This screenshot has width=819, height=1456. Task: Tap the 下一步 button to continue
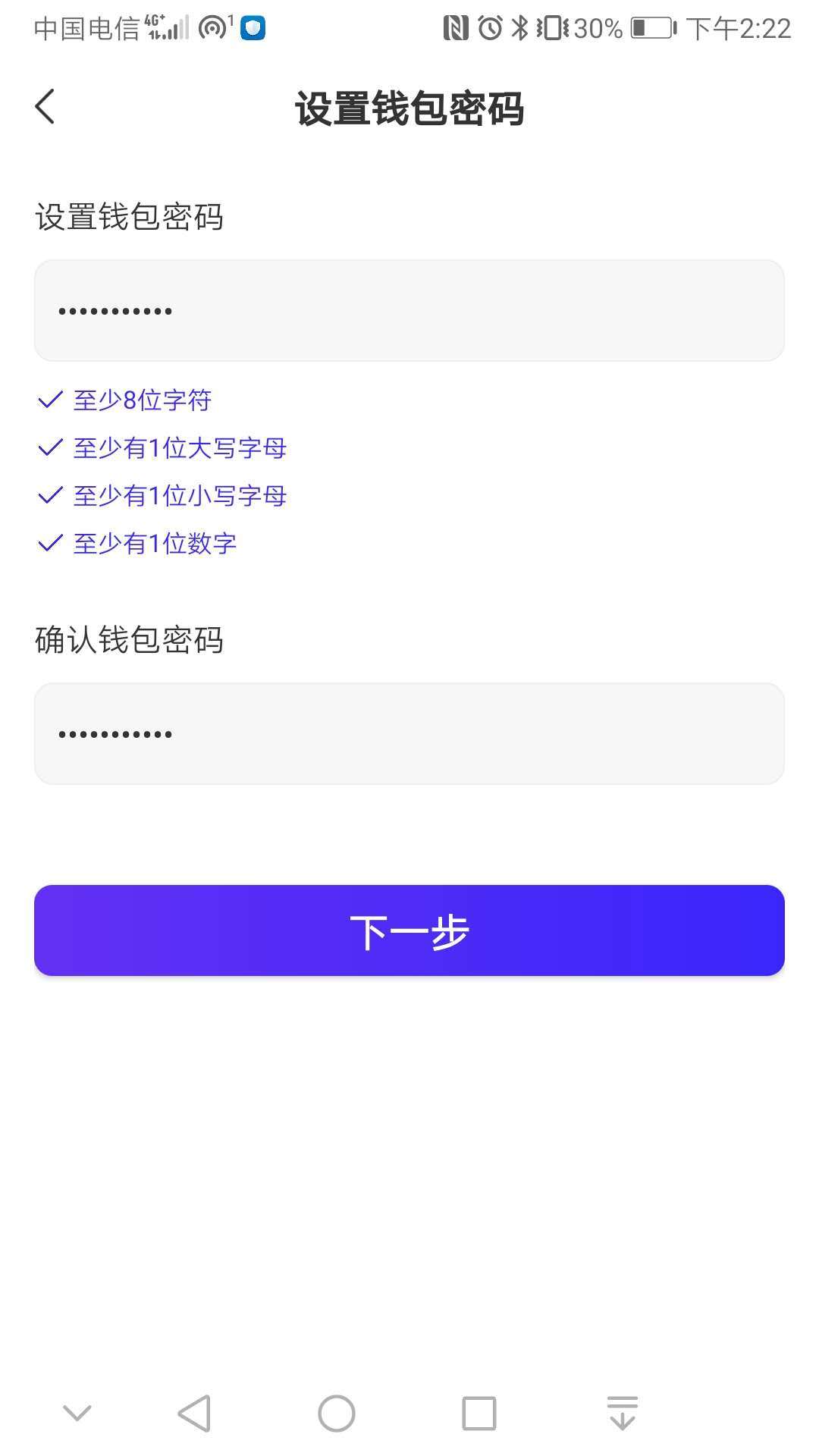(409, 930)
